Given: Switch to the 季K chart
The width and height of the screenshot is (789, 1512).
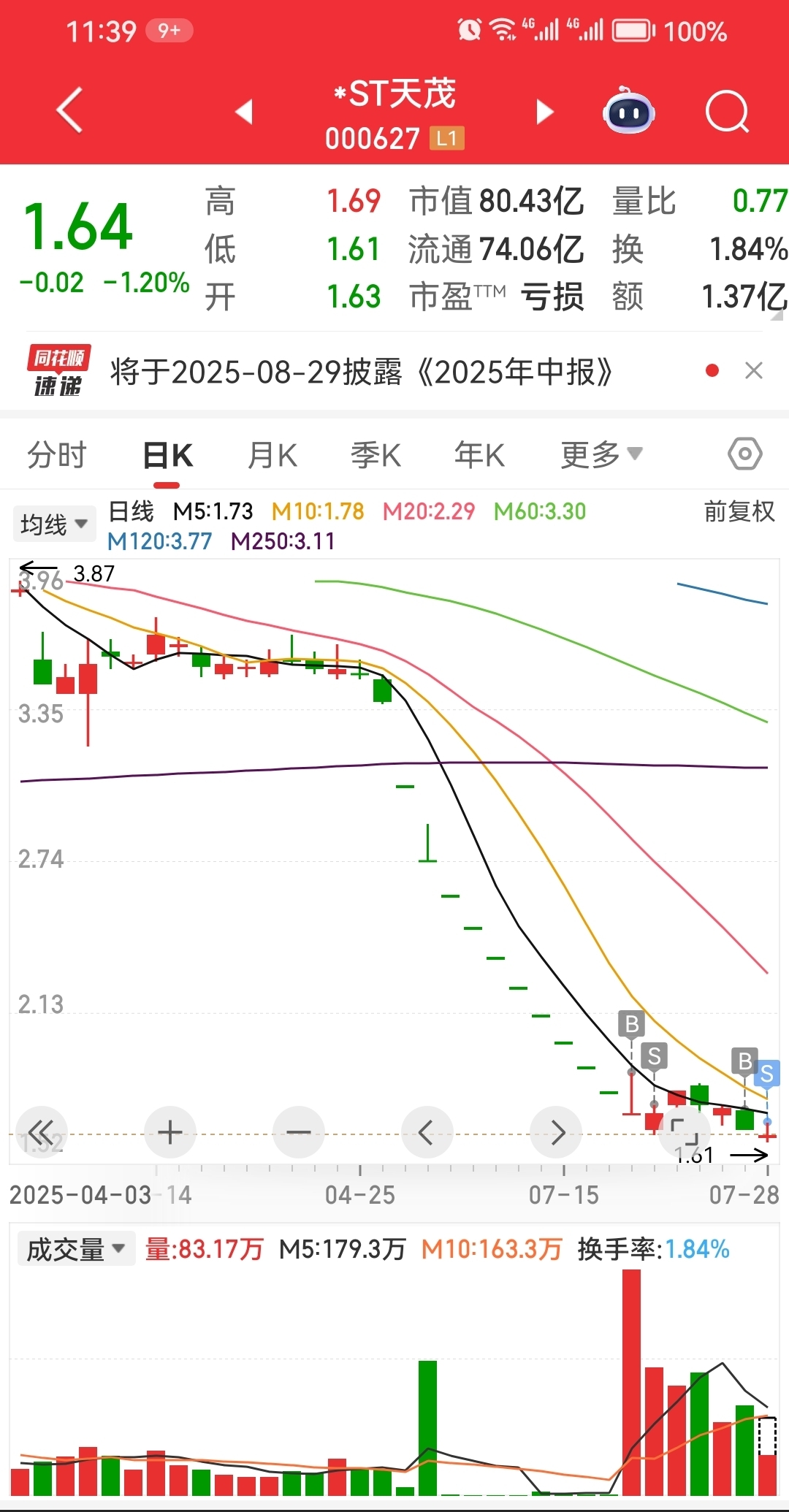Looking at the screenshot, I should coord(376,455).
